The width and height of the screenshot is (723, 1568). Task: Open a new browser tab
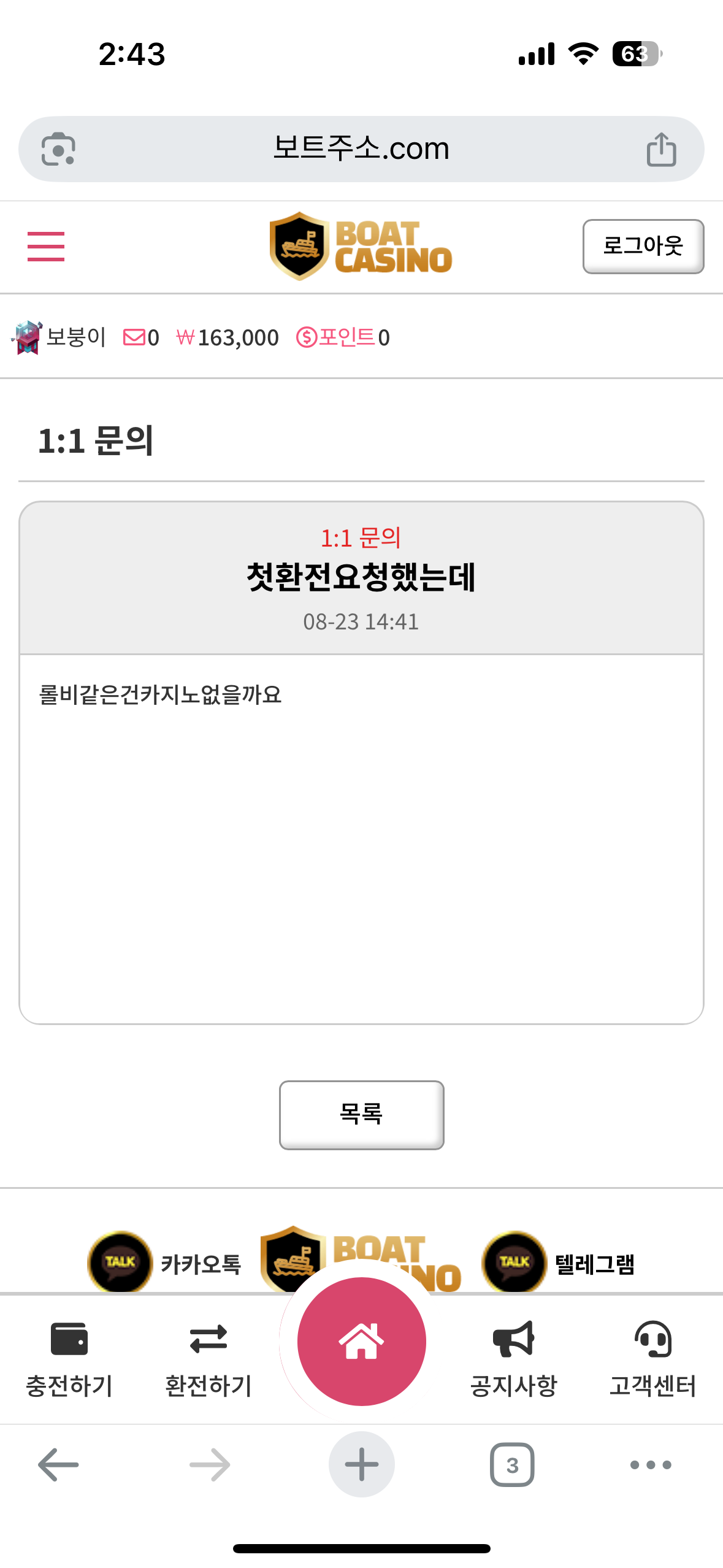coord(361,1465)
